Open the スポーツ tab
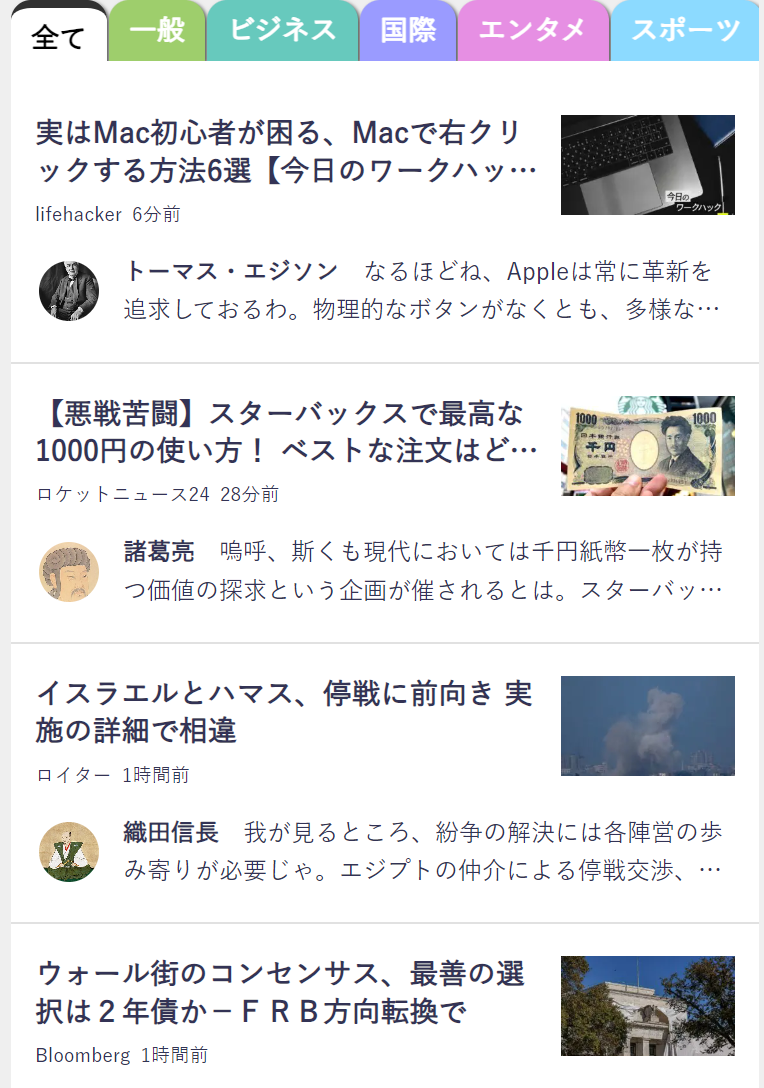The image size is (764, 1088). tap(685, 31)
